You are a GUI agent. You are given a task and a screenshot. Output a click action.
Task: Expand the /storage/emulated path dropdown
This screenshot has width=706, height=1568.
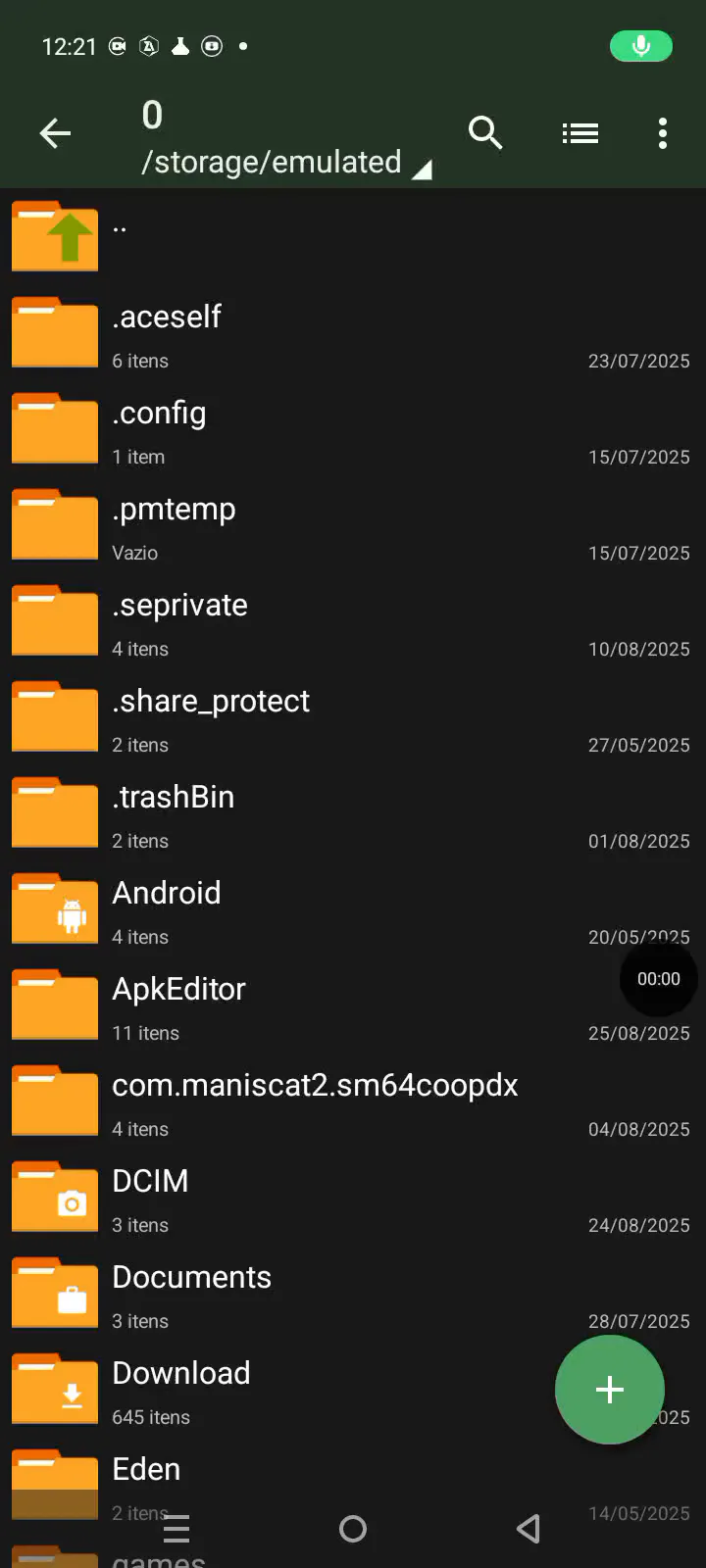click(286, 162)
